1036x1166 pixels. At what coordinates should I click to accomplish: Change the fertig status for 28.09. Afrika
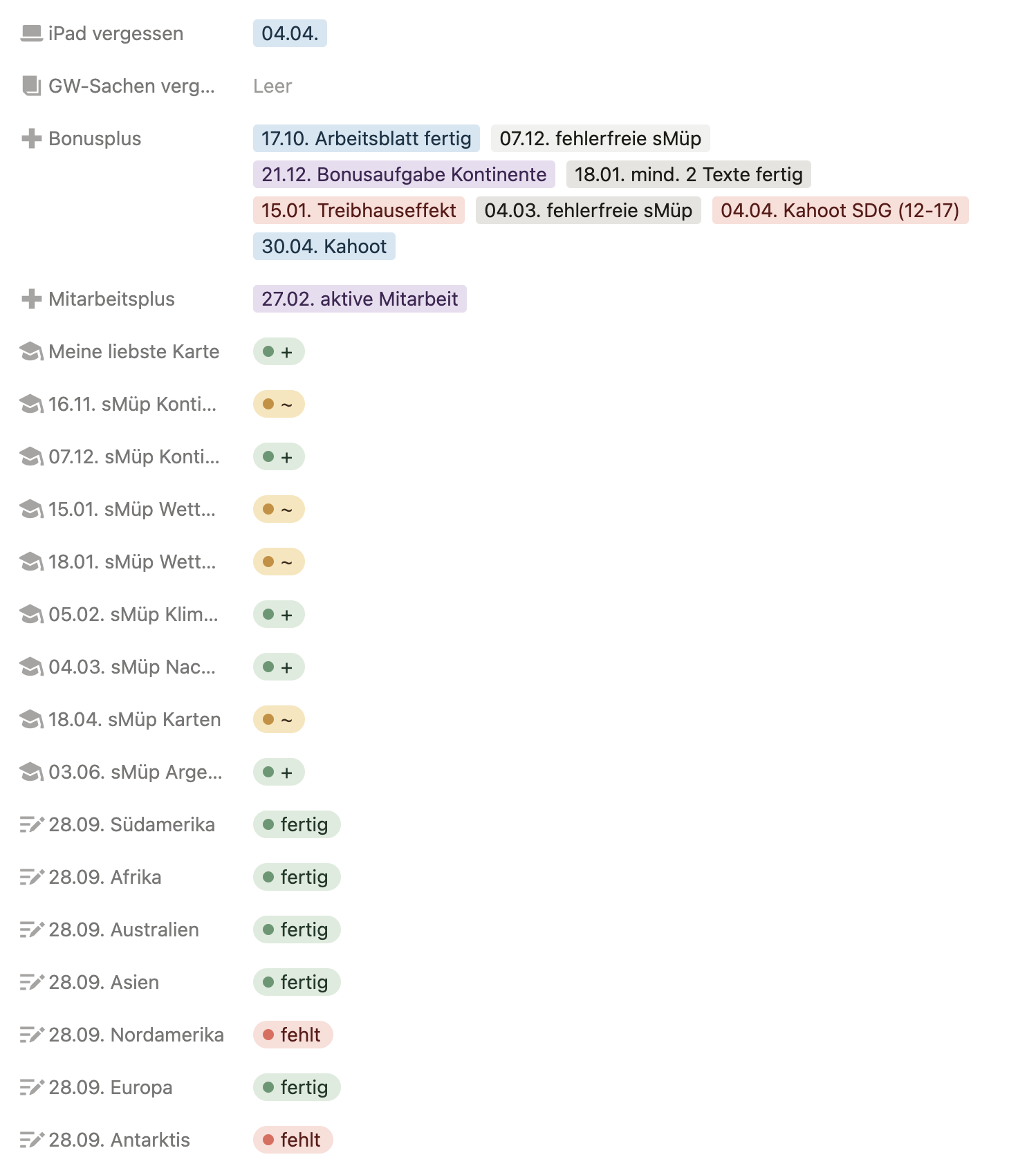pos(297,877)
